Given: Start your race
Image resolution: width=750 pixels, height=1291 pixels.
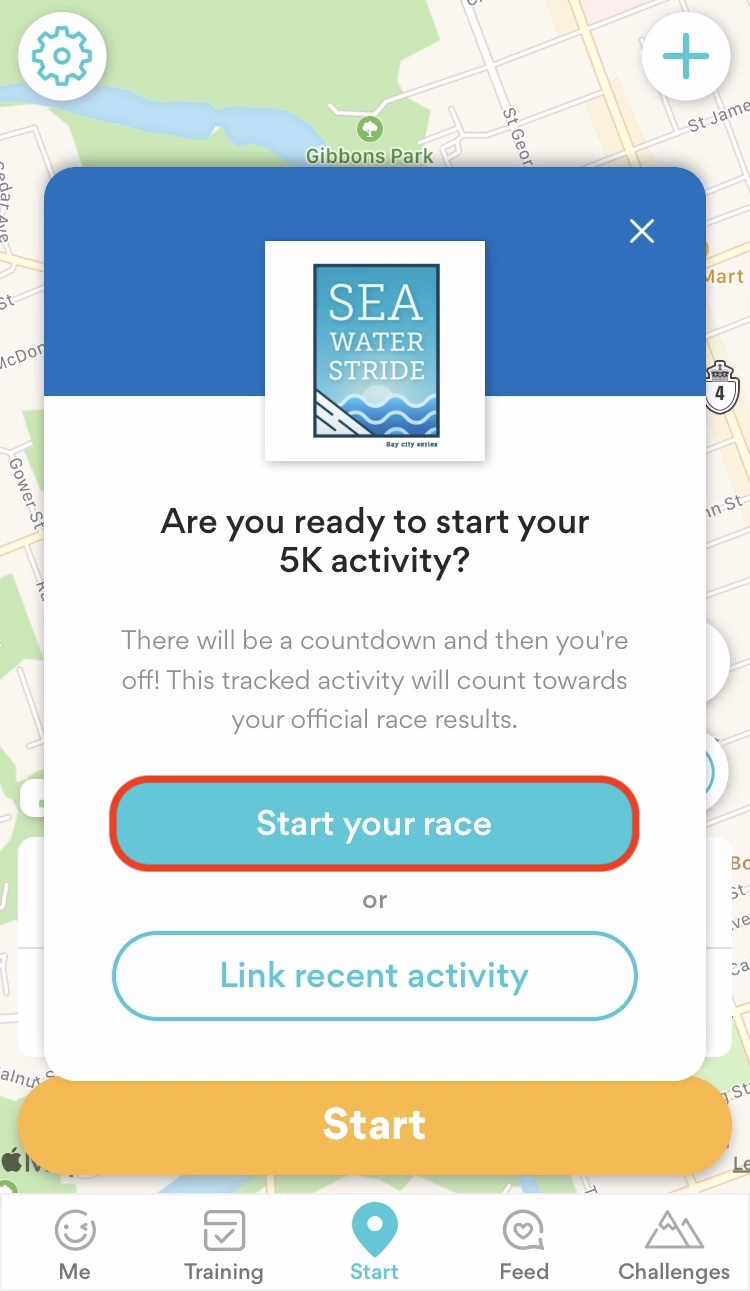Looking at the screenshot, I should coord(375,824).
